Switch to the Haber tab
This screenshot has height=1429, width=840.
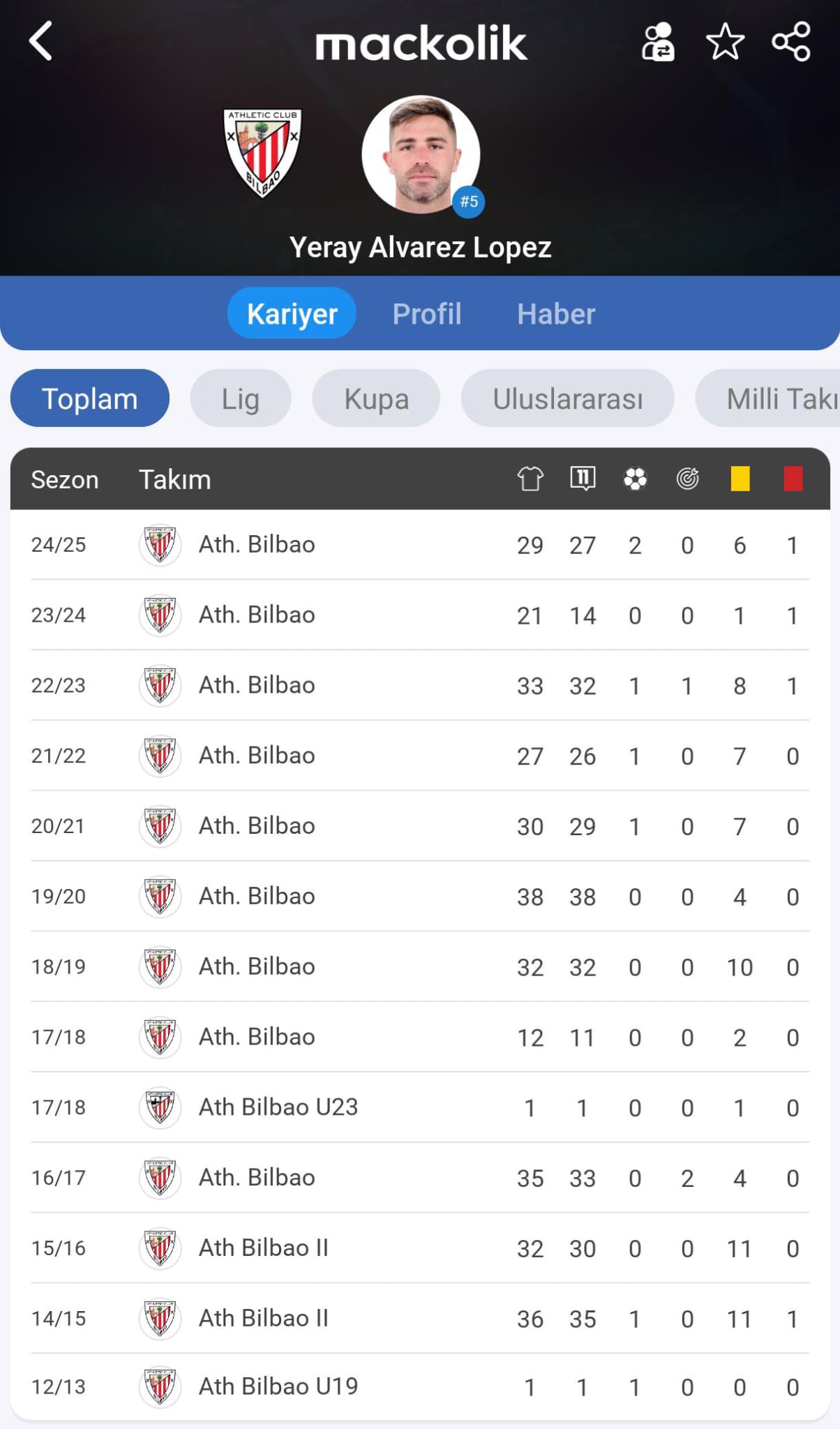556,314
